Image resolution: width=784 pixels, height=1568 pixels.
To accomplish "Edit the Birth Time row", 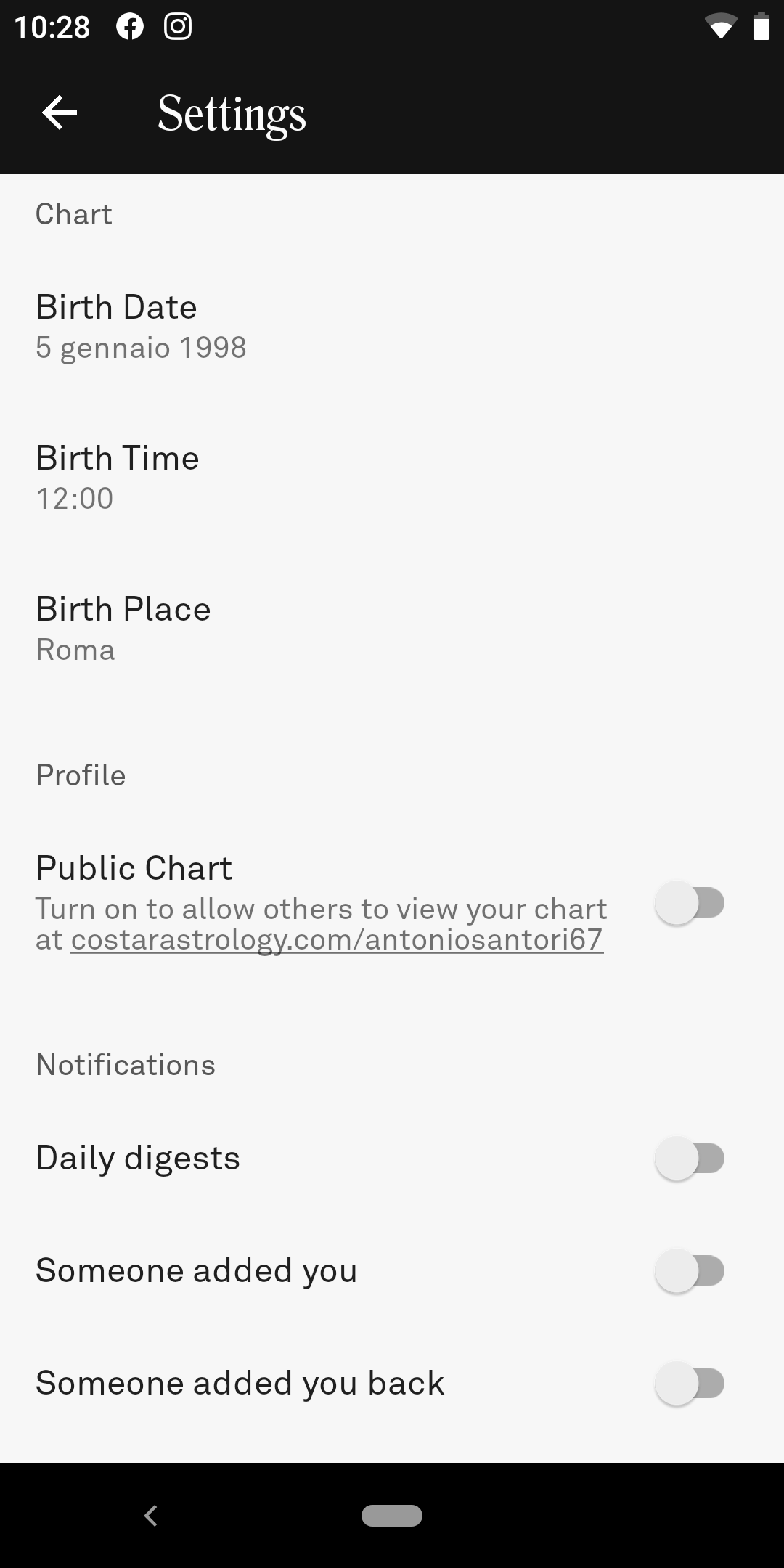I will click(x=392, y=478).
